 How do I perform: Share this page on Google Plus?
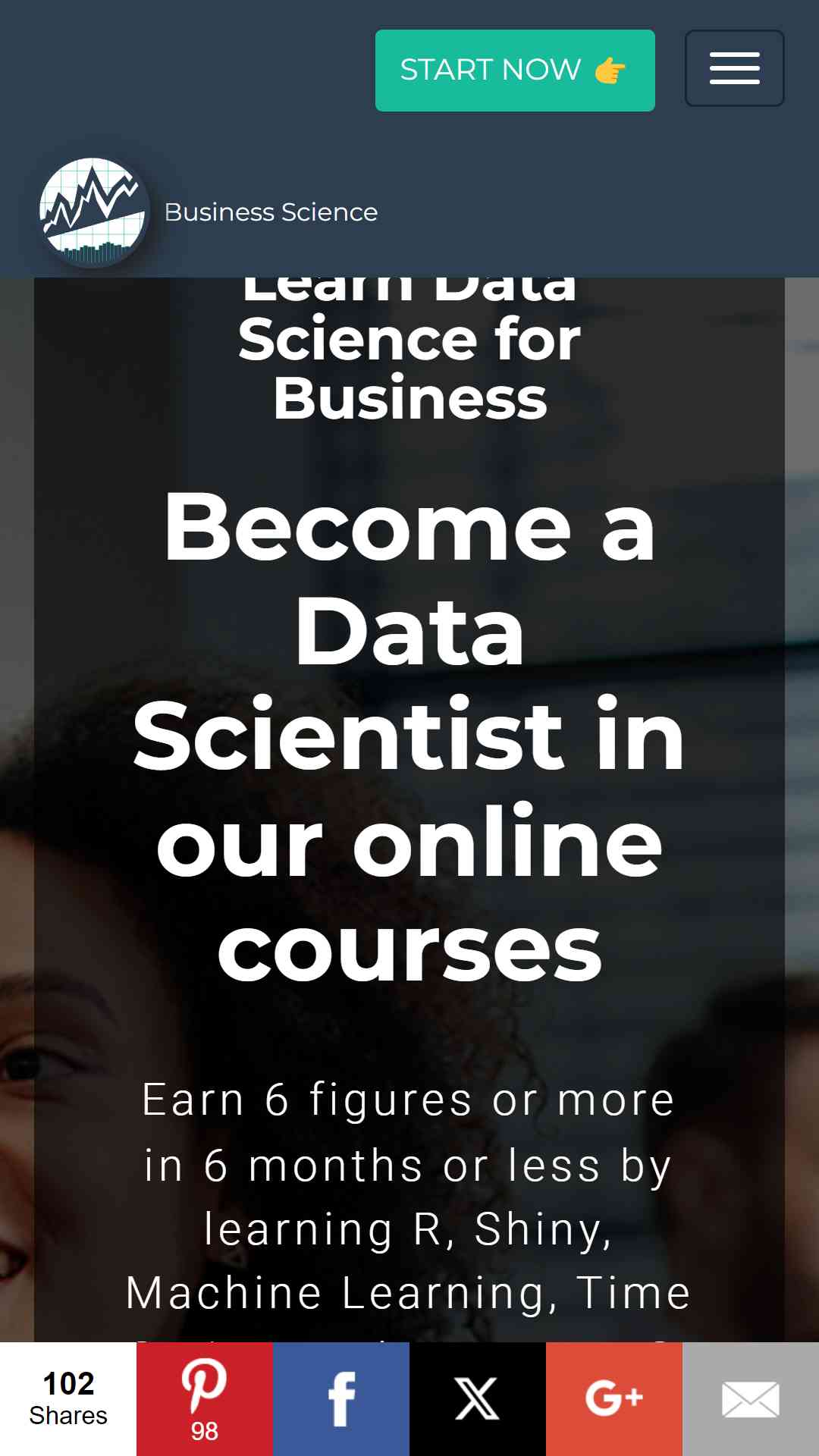(614, 1399)
